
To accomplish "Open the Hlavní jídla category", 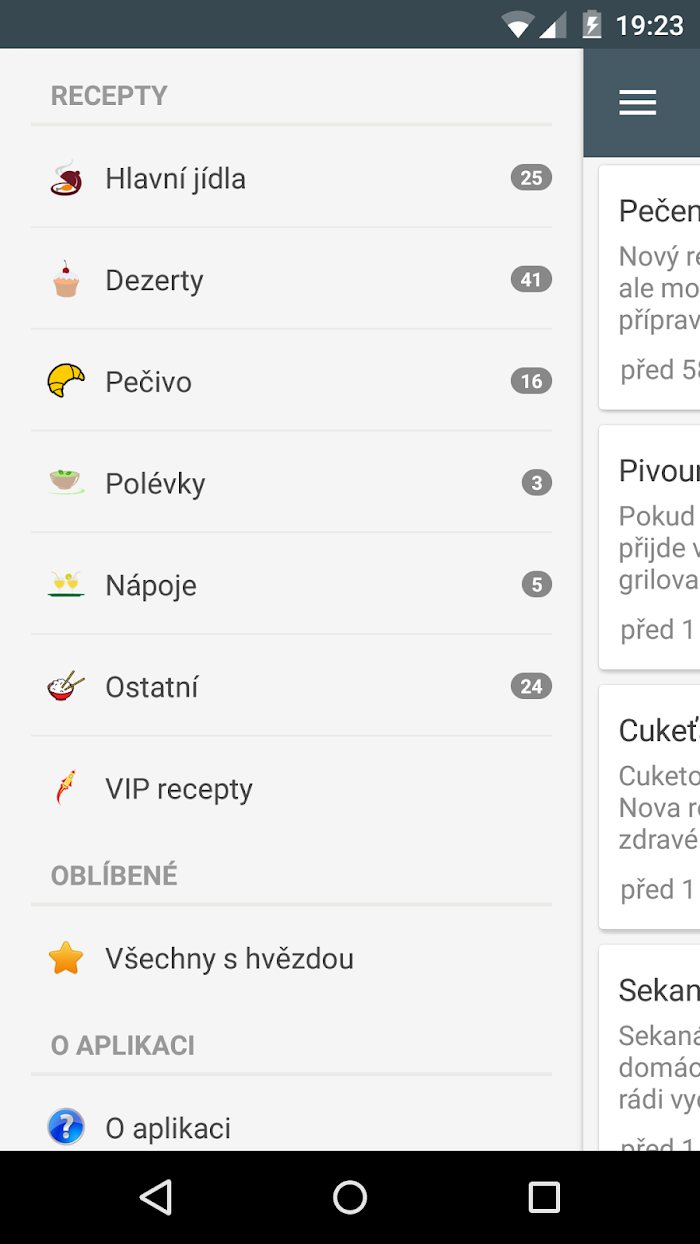I will (291, 178).
